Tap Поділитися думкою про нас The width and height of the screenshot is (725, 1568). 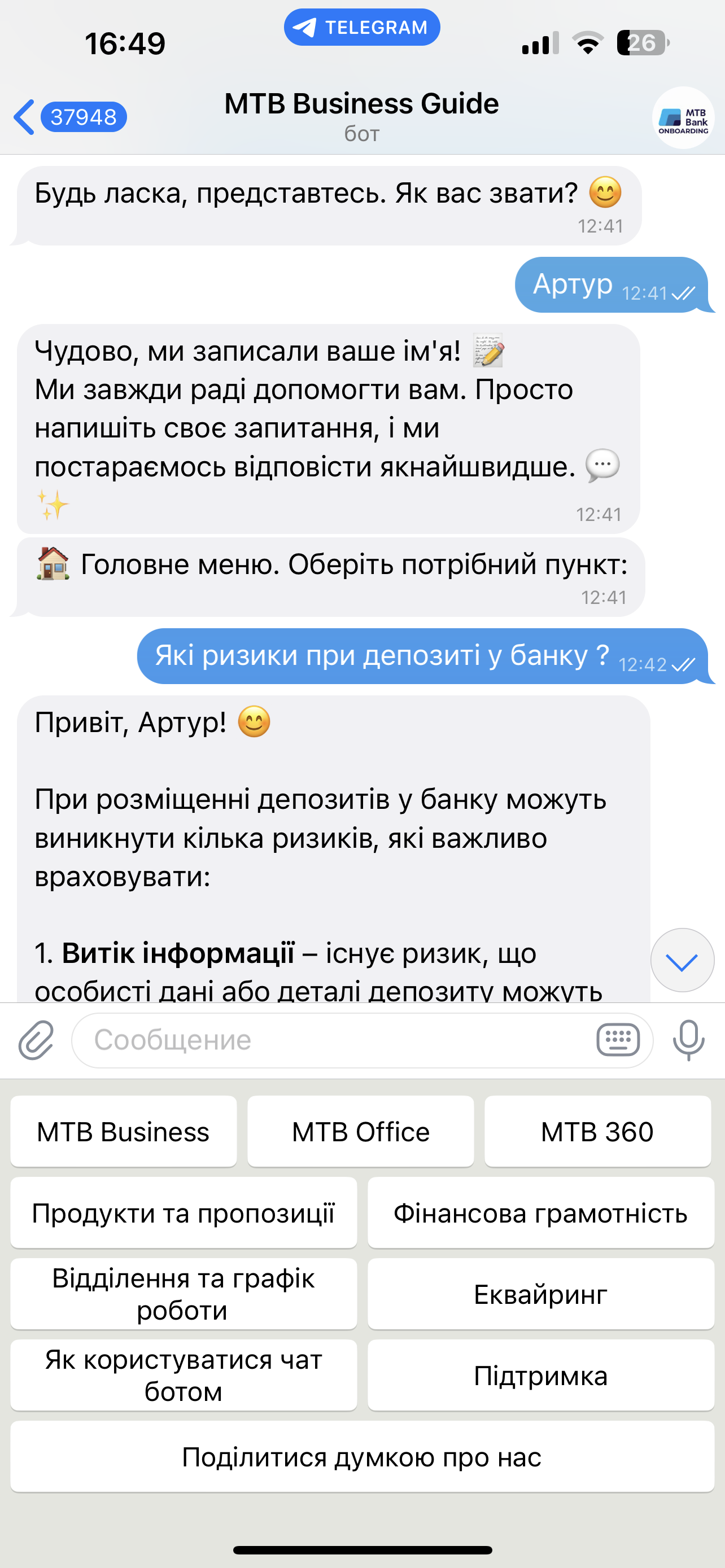tap(362, 1457)
